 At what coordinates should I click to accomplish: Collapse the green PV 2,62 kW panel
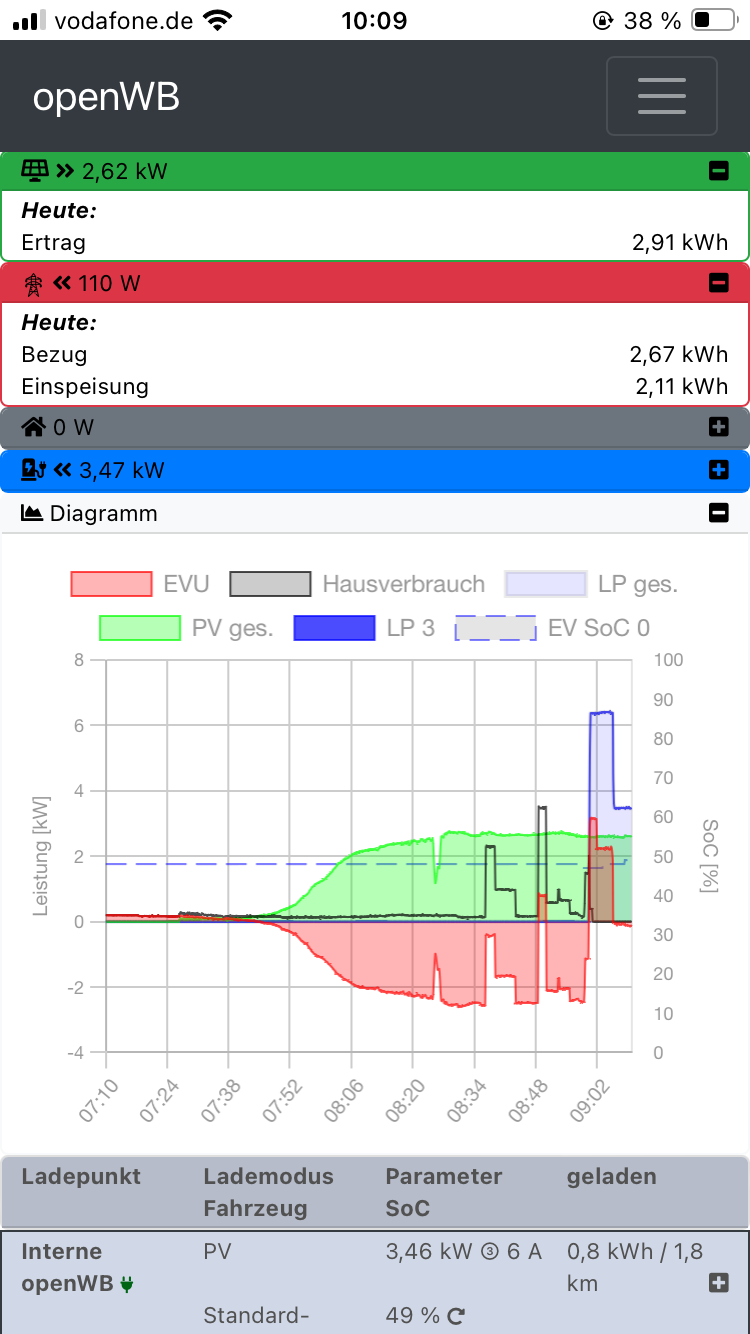718,171
